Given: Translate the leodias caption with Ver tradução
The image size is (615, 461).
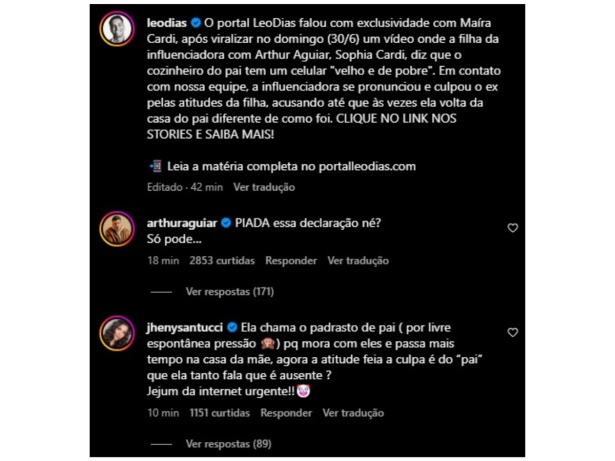Looking at the screenshot, I should tap(264, 187).
